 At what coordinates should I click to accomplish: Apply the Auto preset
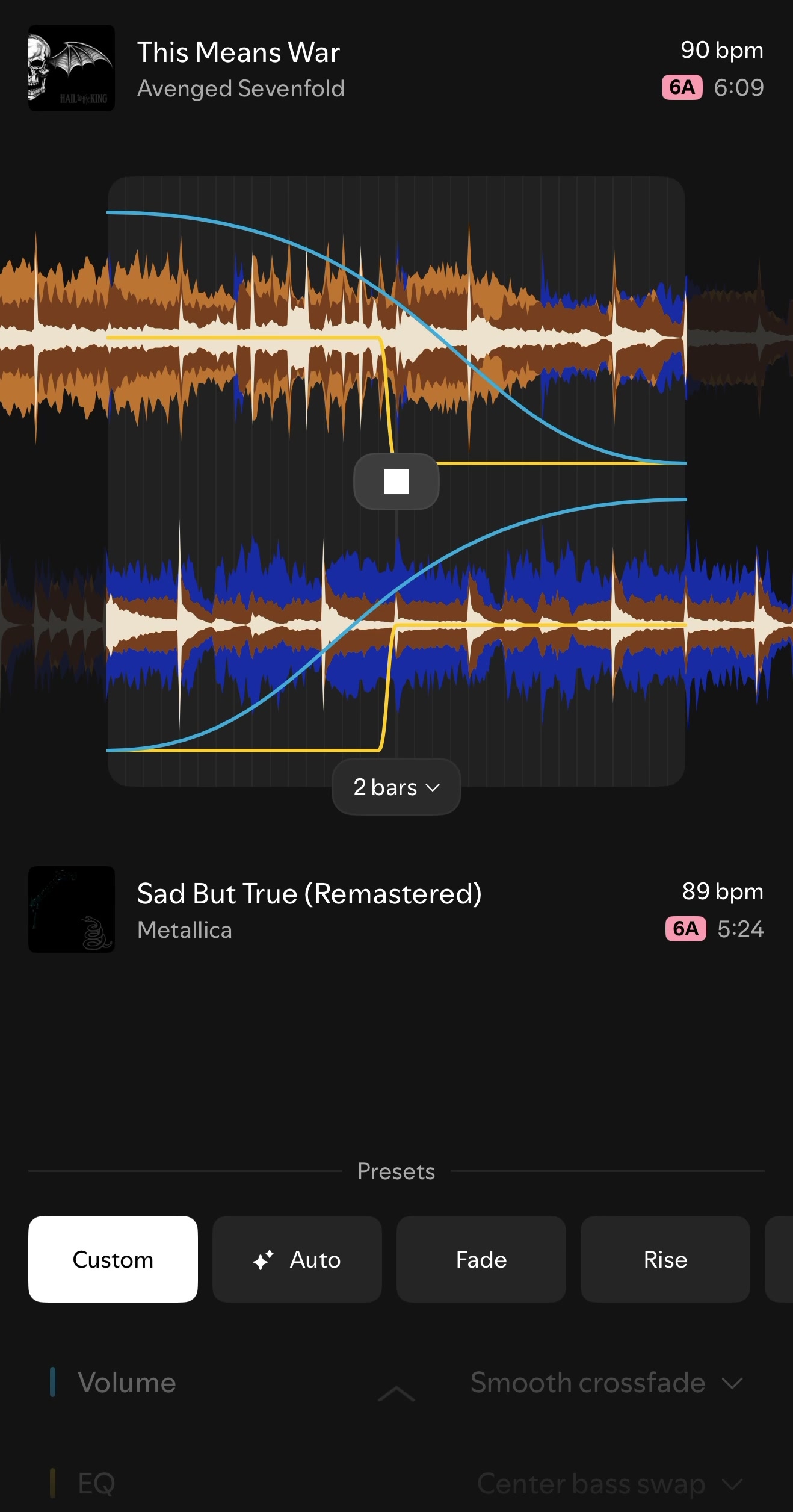point(297,1260)
